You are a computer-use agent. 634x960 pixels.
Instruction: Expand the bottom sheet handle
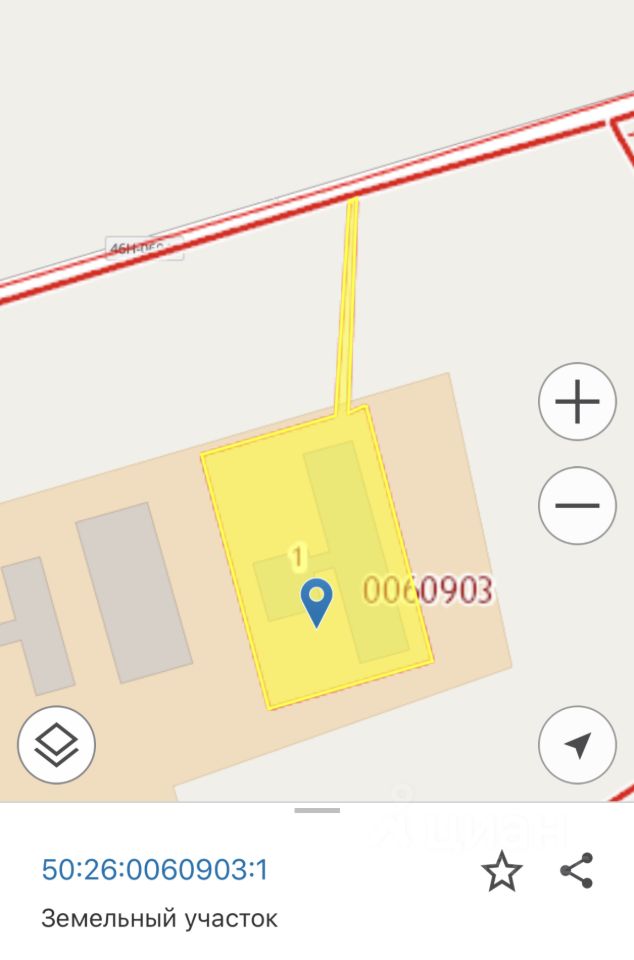point(317,811)
